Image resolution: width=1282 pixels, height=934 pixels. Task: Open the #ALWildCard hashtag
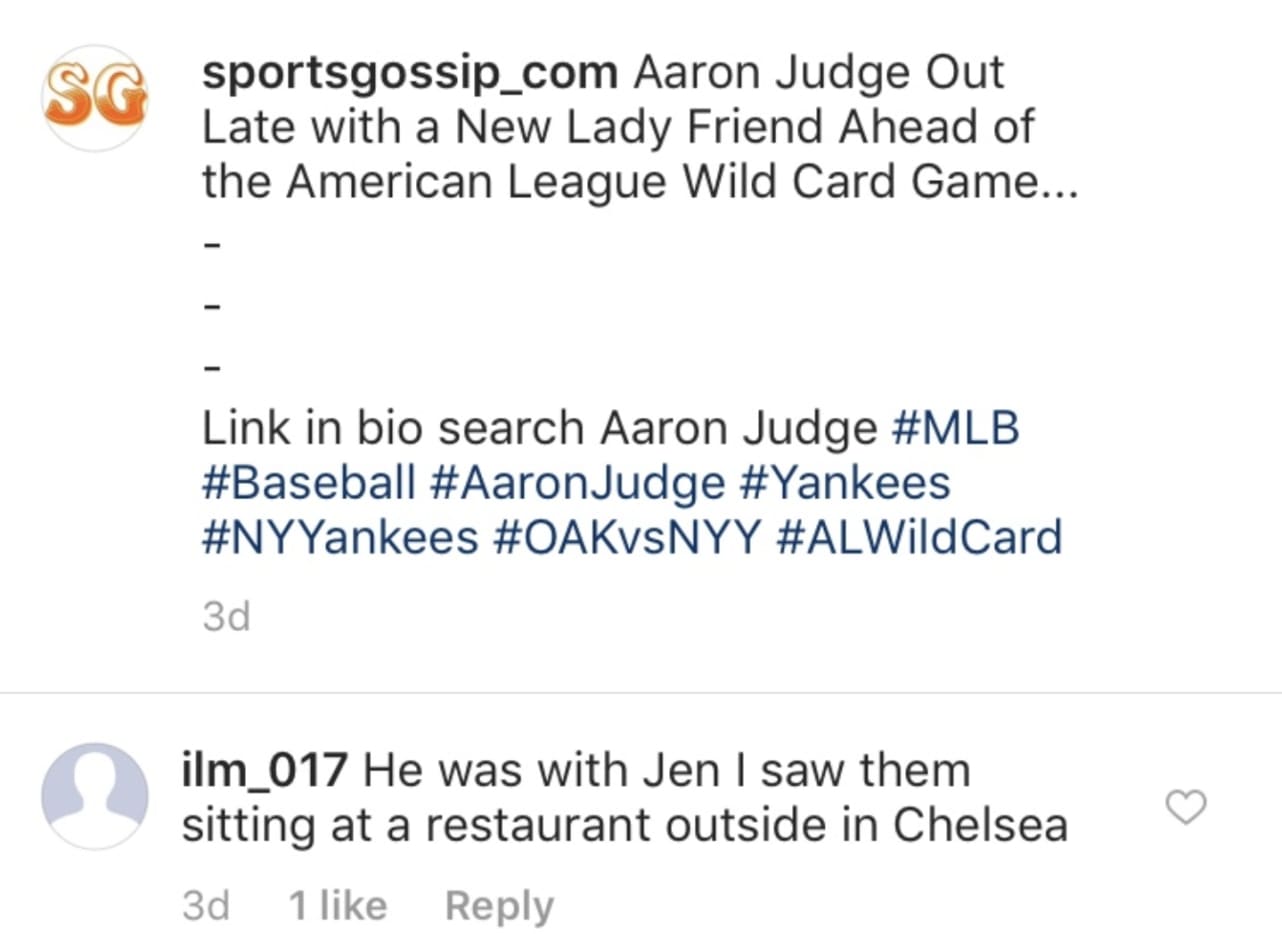(x=918, y=538)
